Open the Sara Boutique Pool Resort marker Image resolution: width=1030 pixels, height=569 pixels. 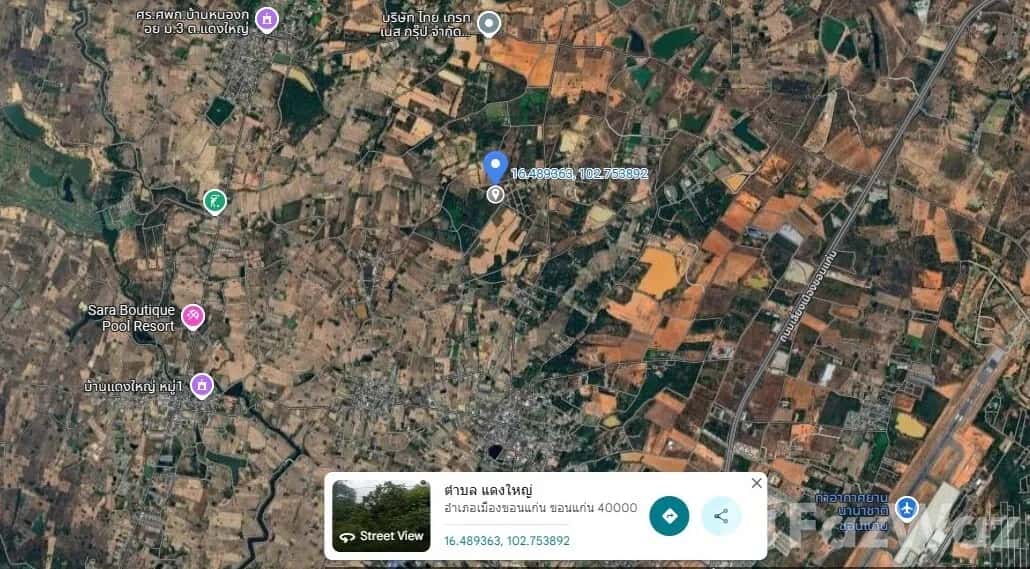[193, 317]
